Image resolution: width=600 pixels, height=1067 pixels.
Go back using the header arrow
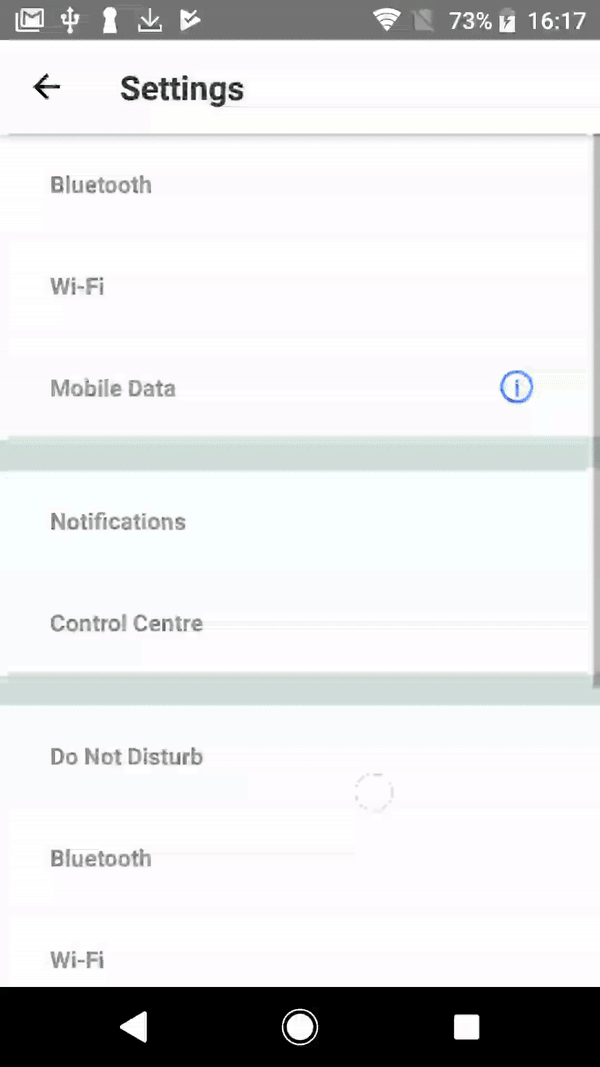click(46, 88)
